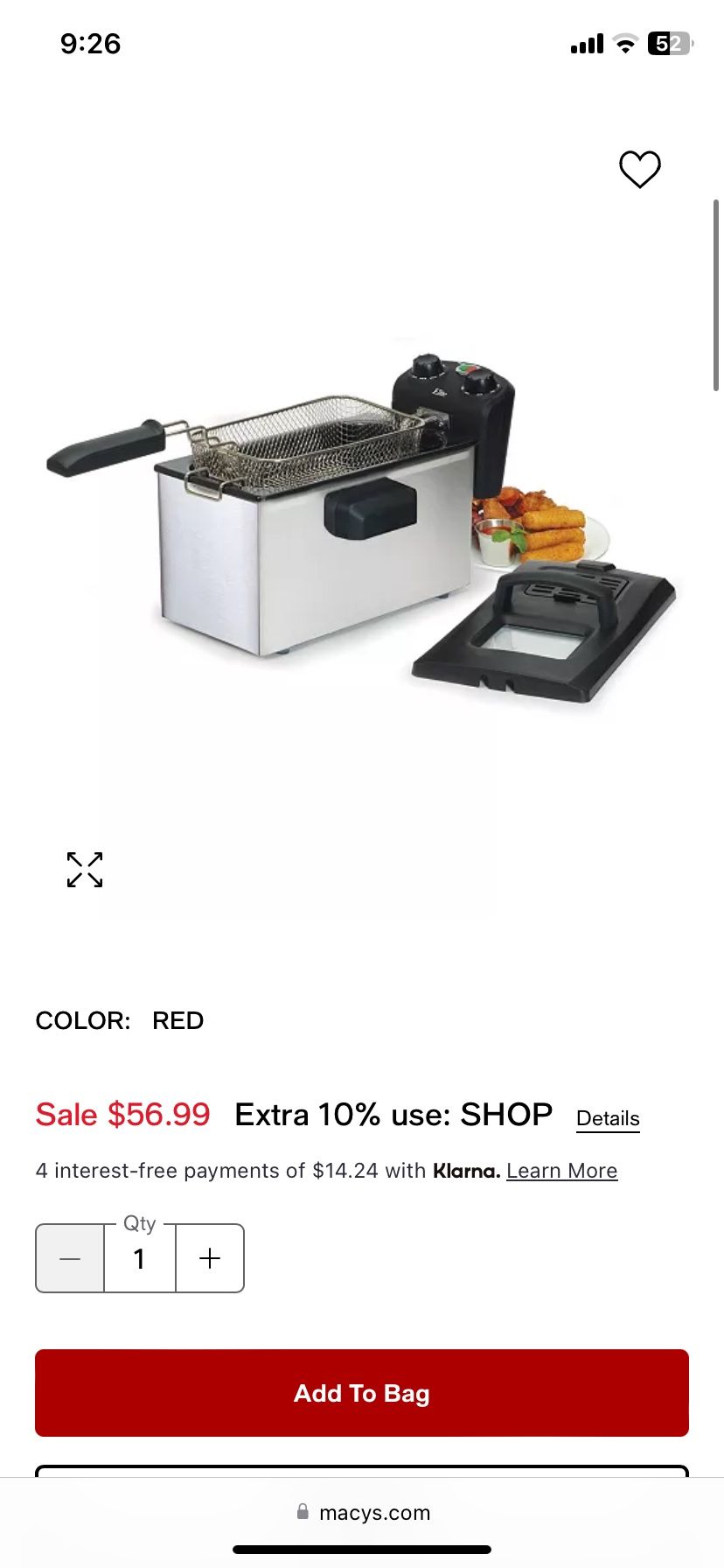Decrease quantity using the minus button
Image resolution: width=724 pixels, height=1568 pixels.
click(x=69, y=1258)
